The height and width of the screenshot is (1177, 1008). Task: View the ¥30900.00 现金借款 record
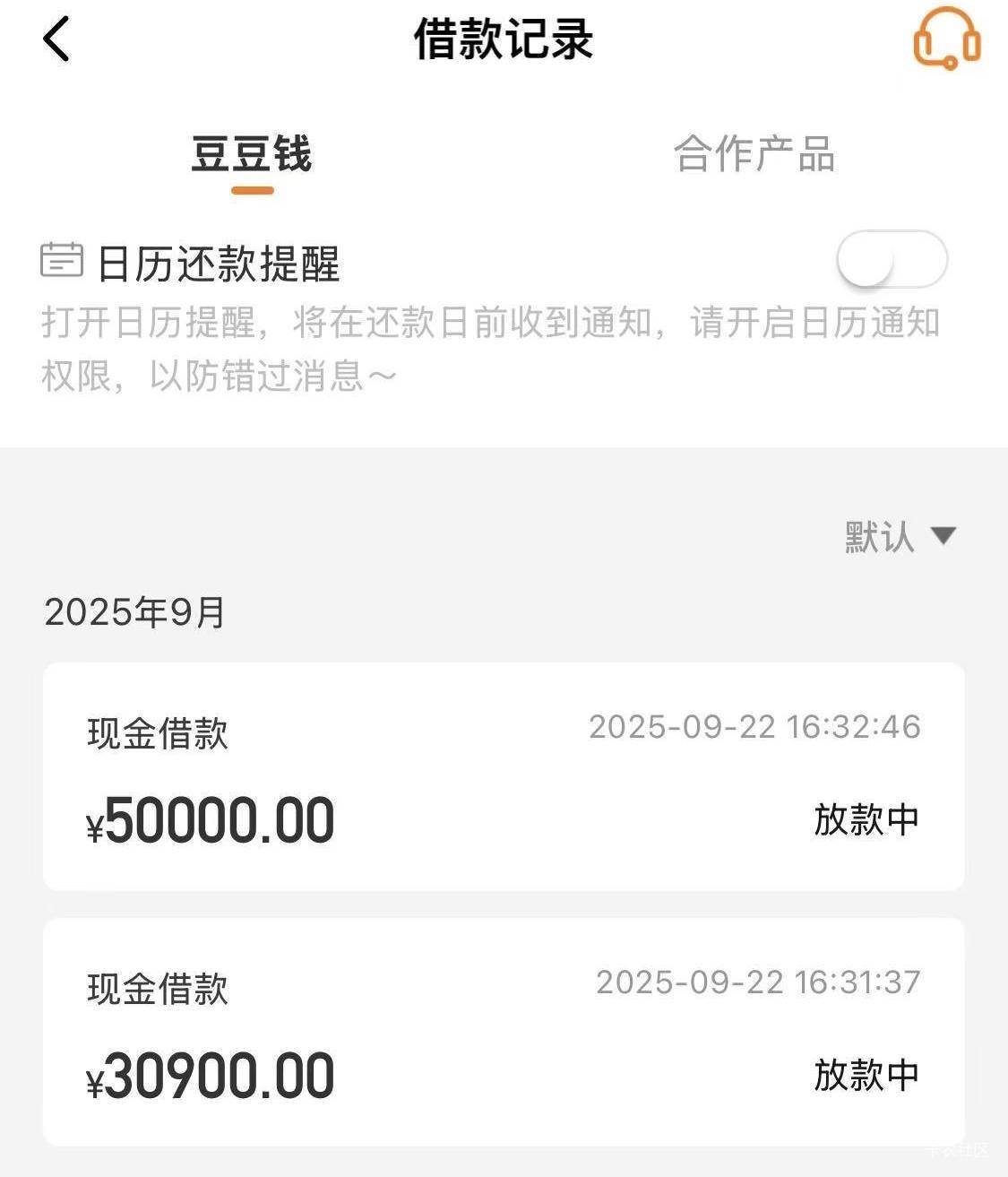[x=504, y=1032]
